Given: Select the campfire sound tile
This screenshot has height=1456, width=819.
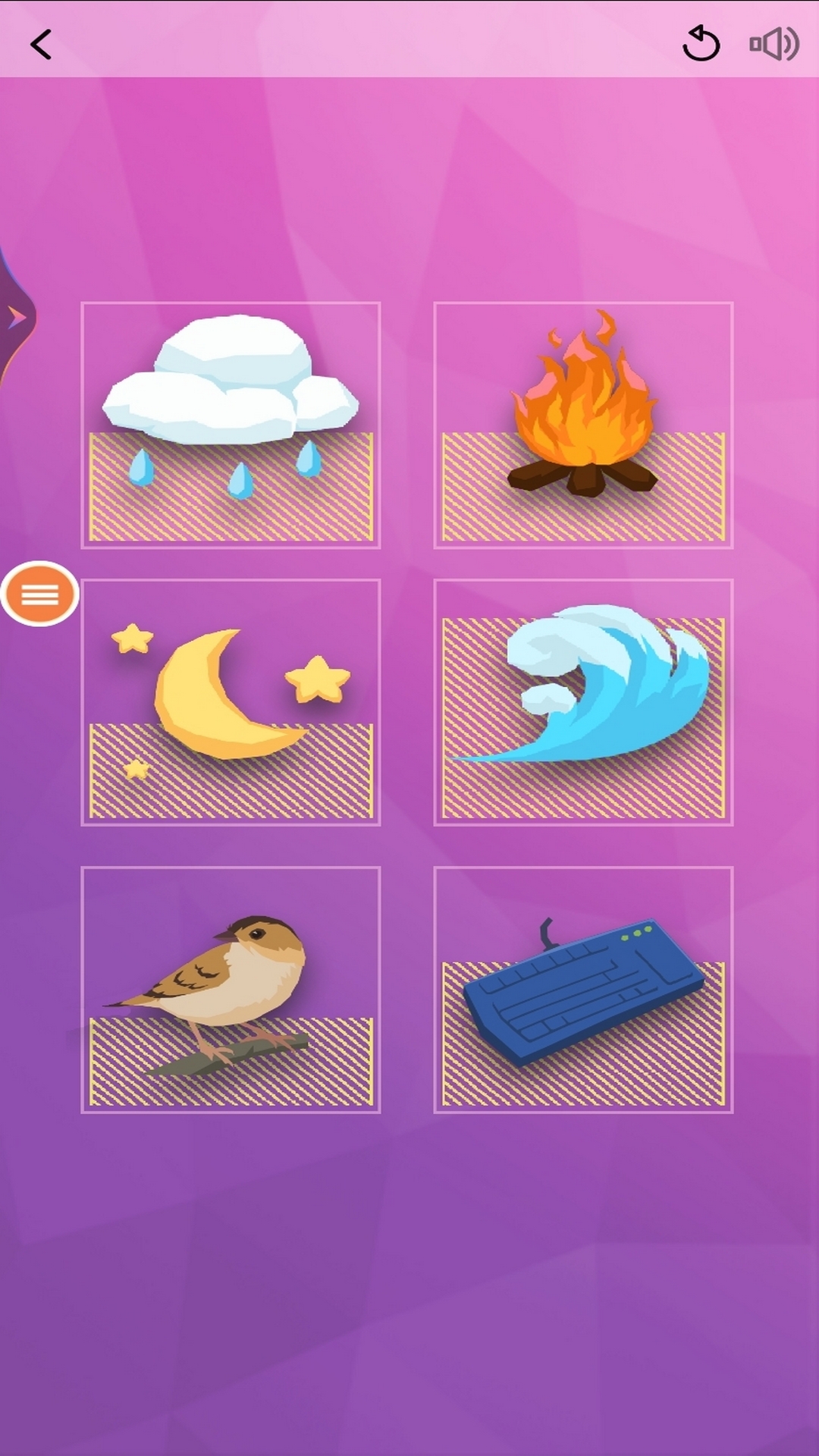Looking at the screenshot, I should point(583,425).
